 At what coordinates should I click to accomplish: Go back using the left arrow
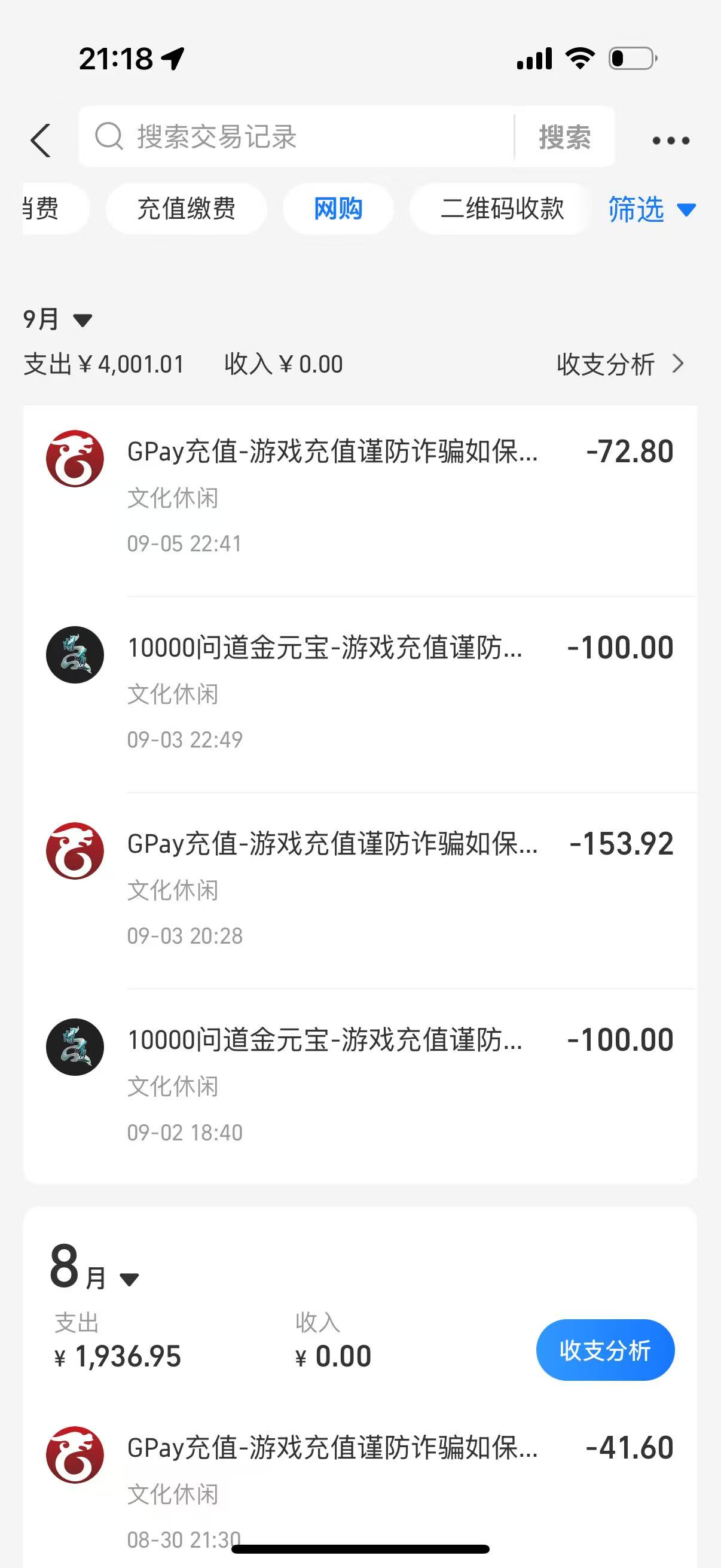[x=41, y=141]
